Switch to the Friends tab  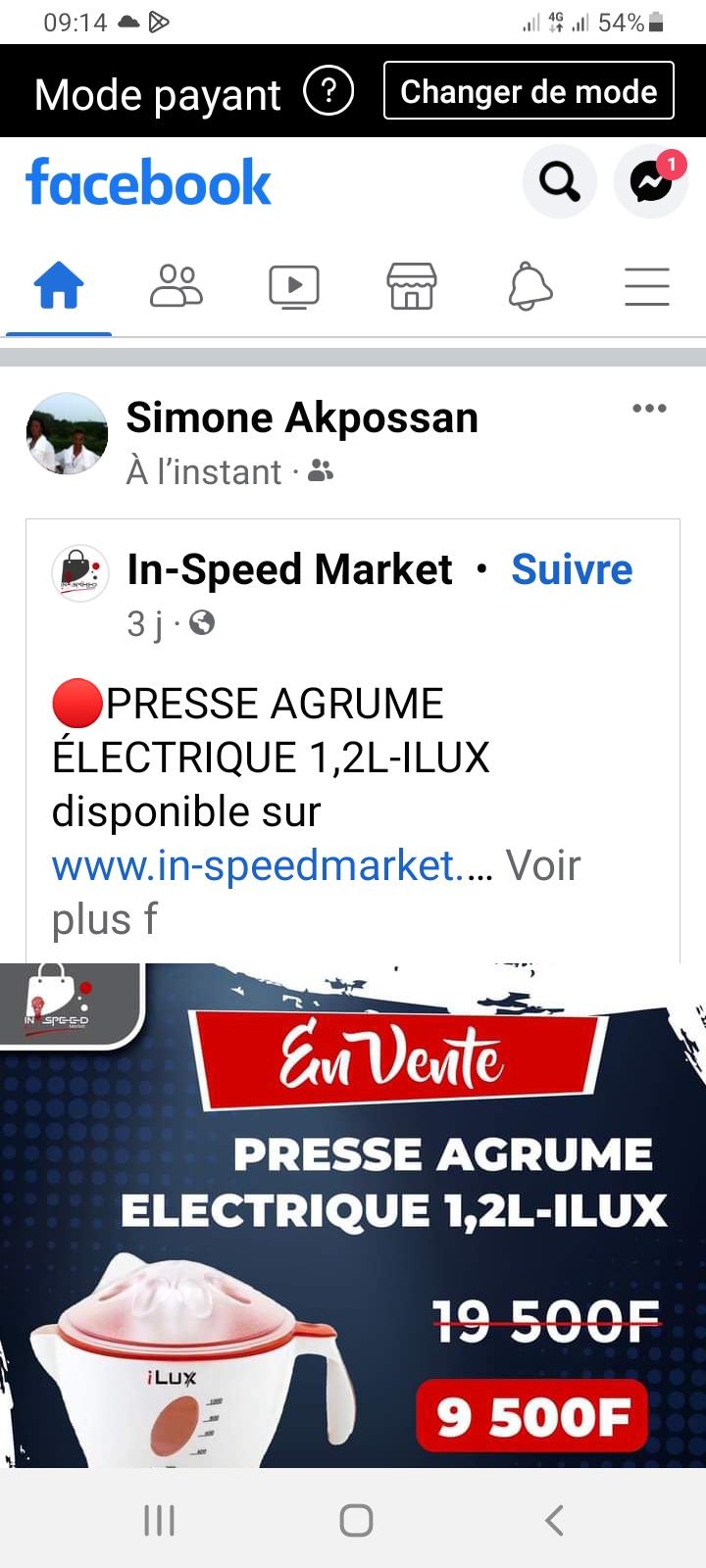176,287
